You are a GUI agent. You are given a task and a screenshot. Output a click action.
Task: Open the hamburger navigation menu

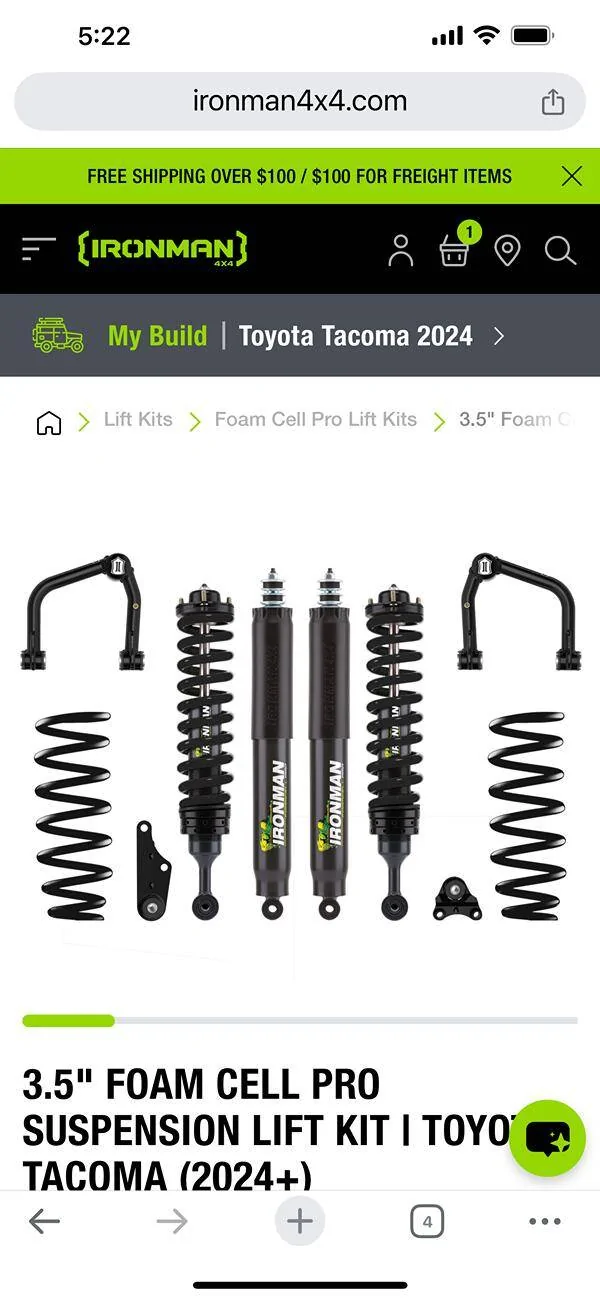coord(38,249)
